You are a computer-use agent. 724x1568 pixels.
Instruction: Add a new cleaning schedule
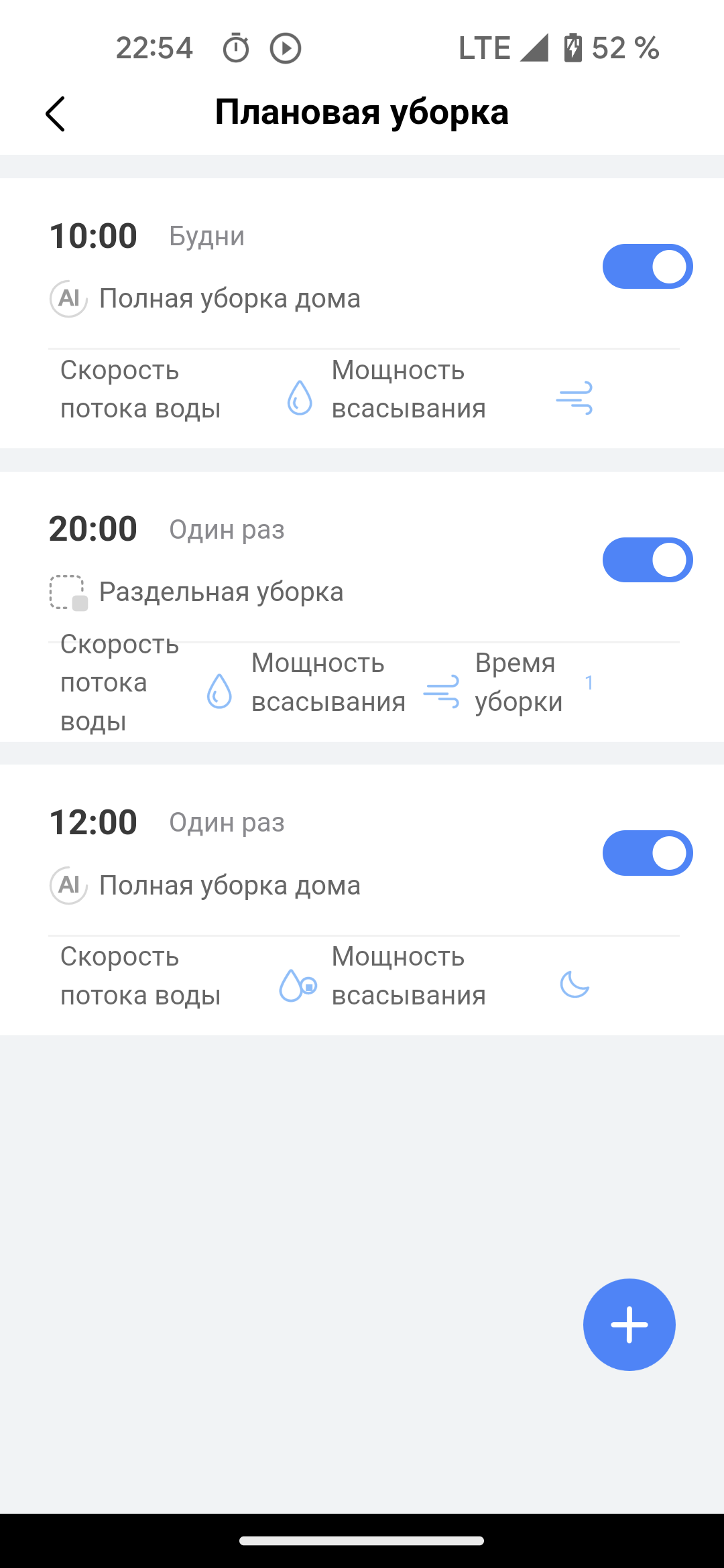pos(629,1325)
